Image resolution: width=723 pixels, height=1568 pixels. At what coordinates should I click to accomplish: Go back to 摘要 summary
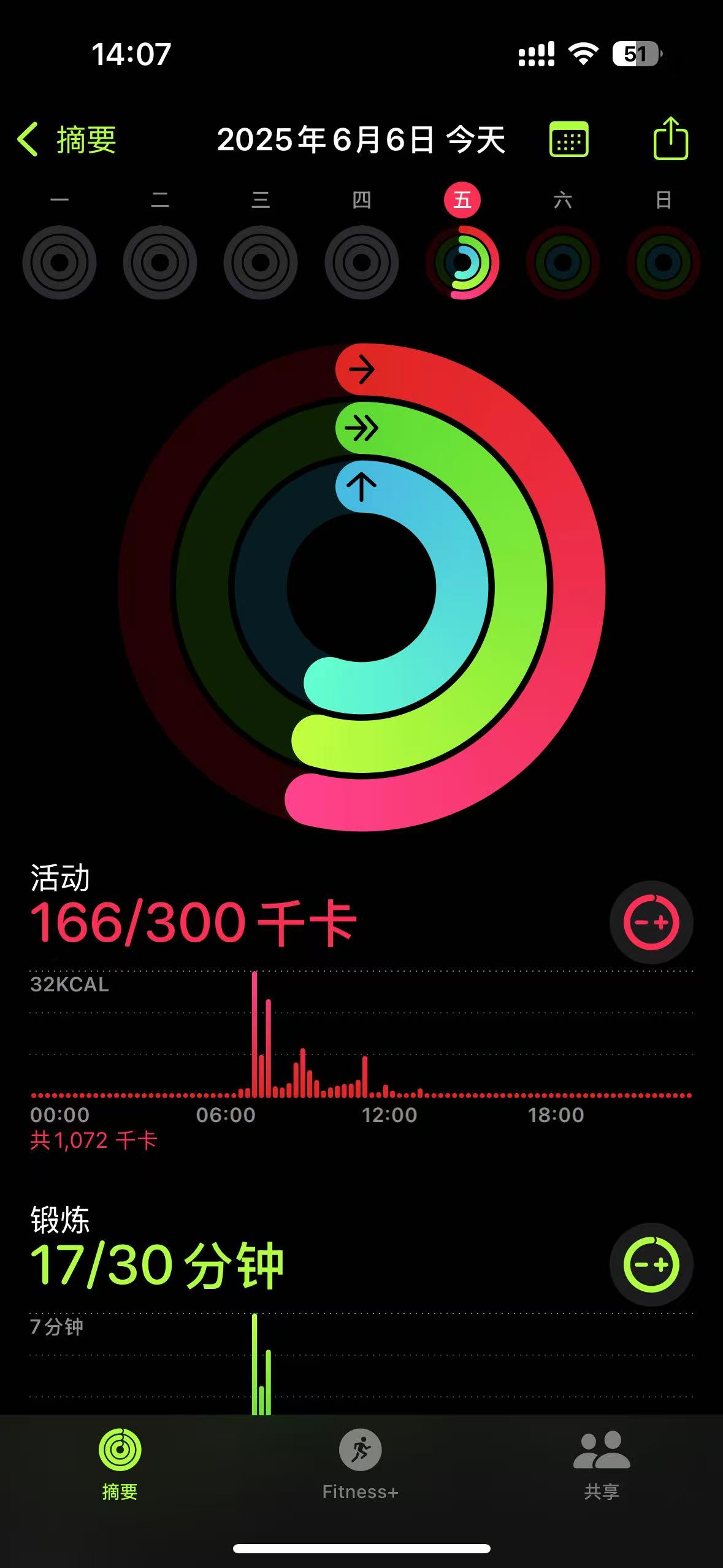(67, 139)
